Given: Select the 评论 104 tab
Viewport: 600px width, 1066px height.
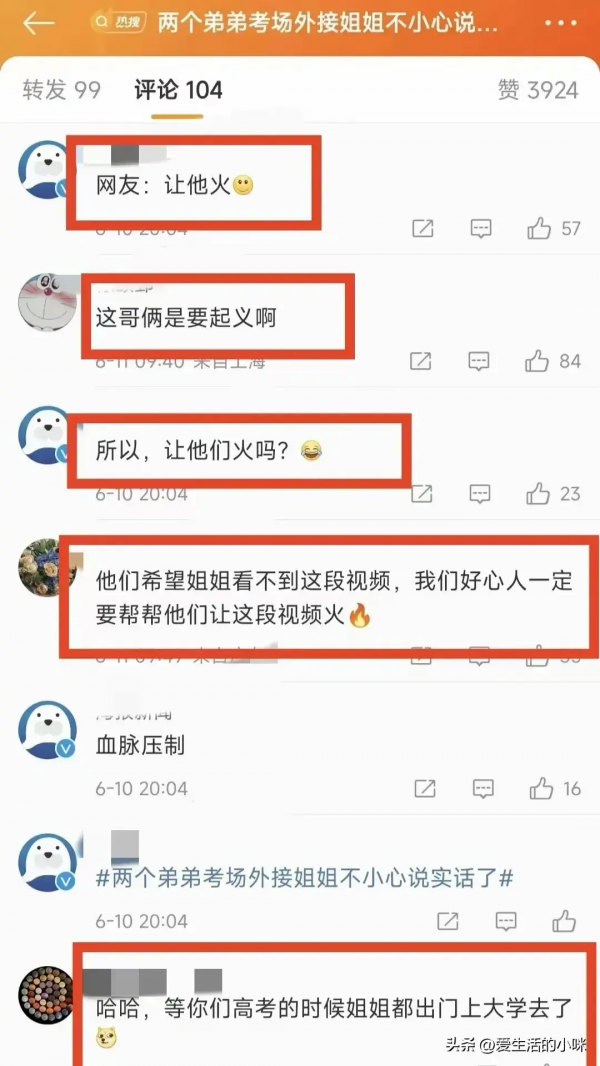Looking at the screenshot, I should (178, 90).
